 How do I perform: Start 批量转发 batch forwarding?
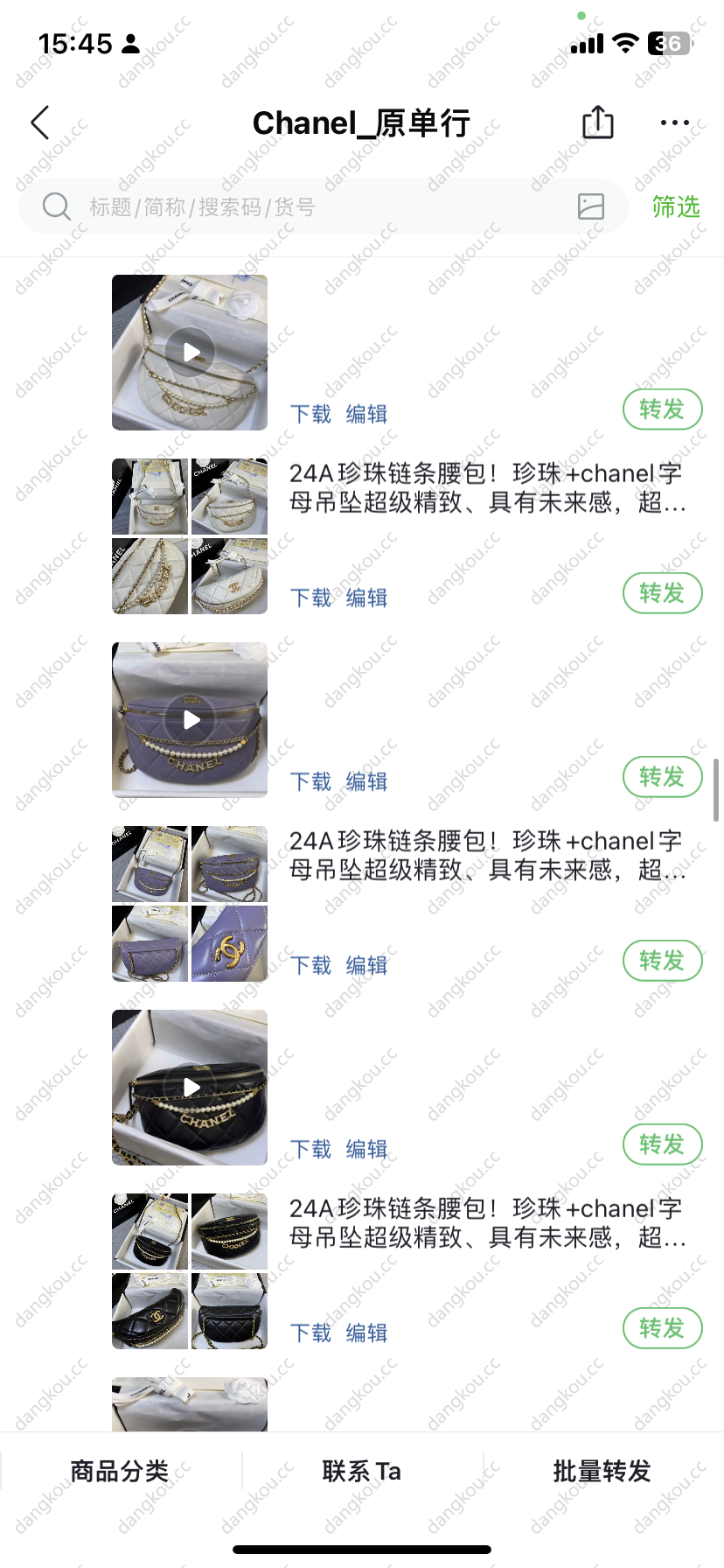point(602,1471)
